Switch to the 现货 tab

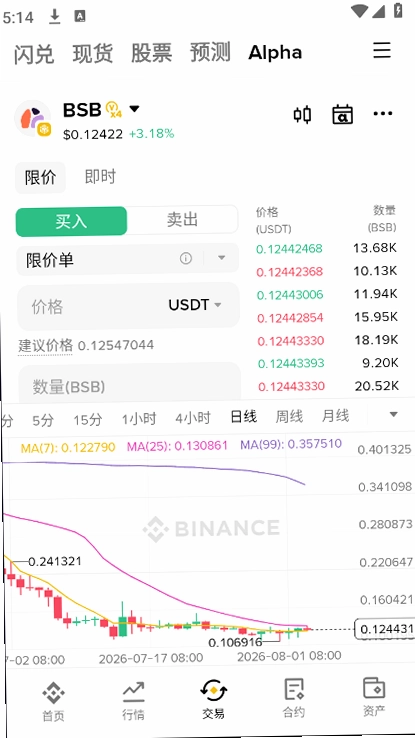pos(93,53)
